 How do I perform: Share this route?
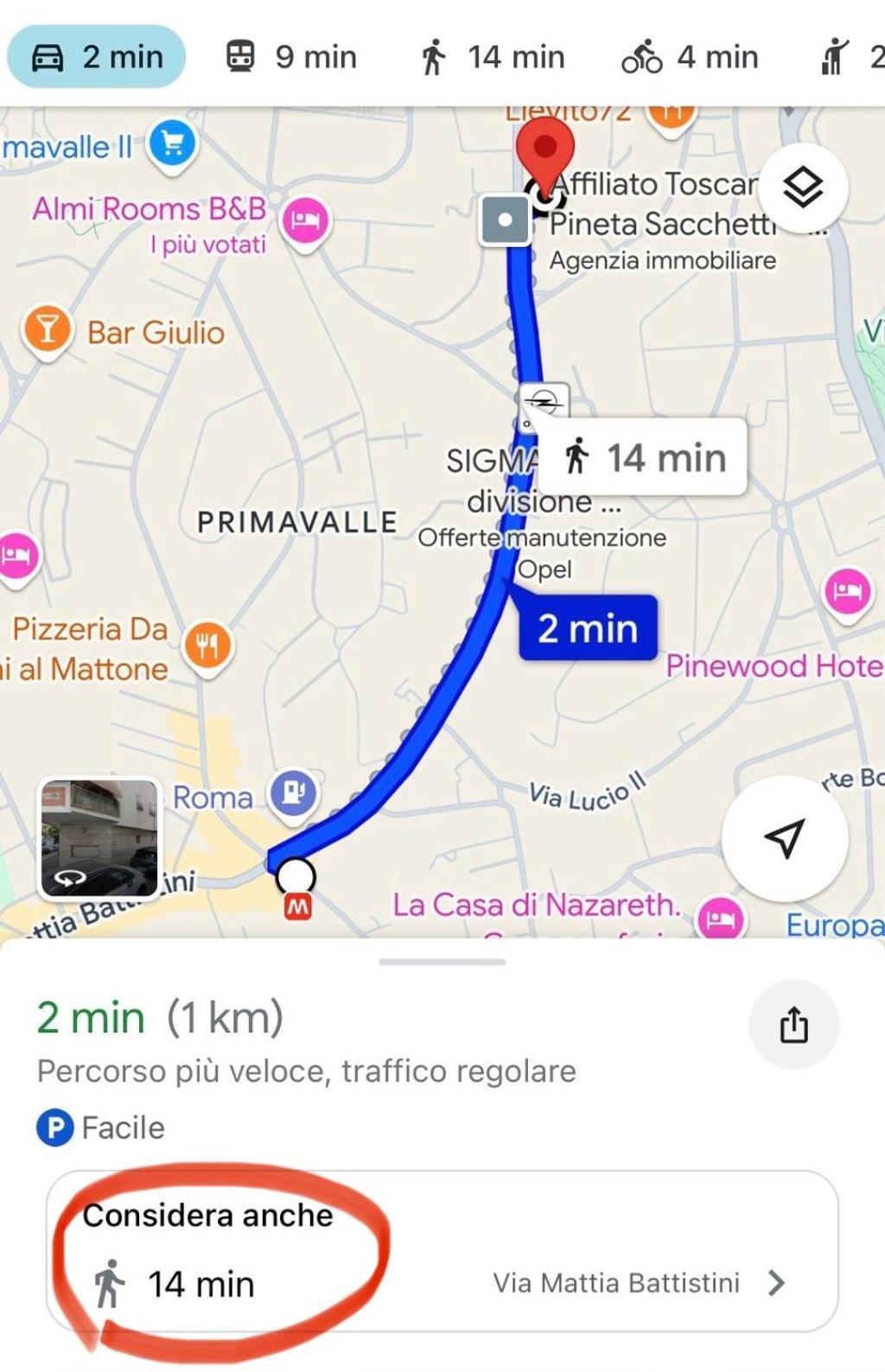point(793,1025)
